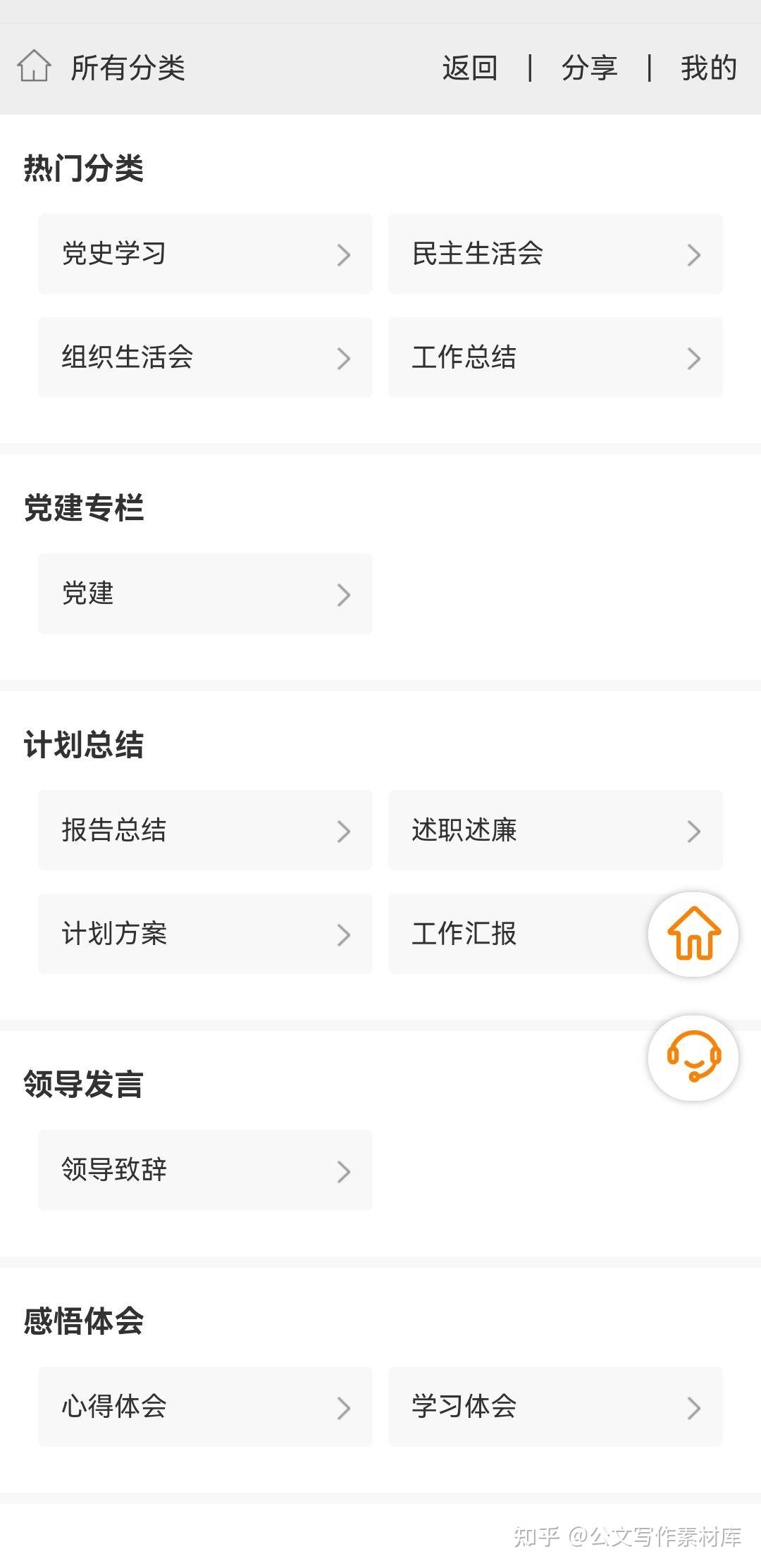Image resolution: width=761 pixels, height=1568 pixels.
Task: Tap 分享 in the top bar
Action: pyautogui.click(x=590, y=68)
